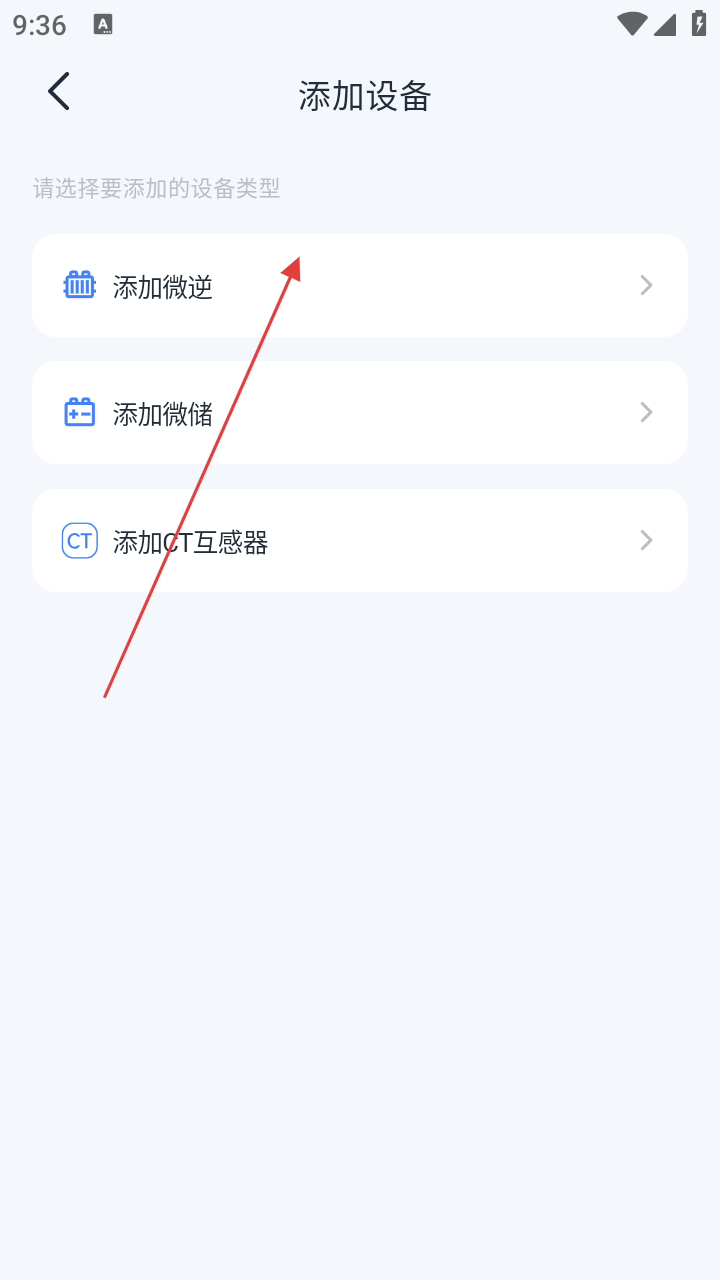Select the 添加微储 row

click(360, 413)
